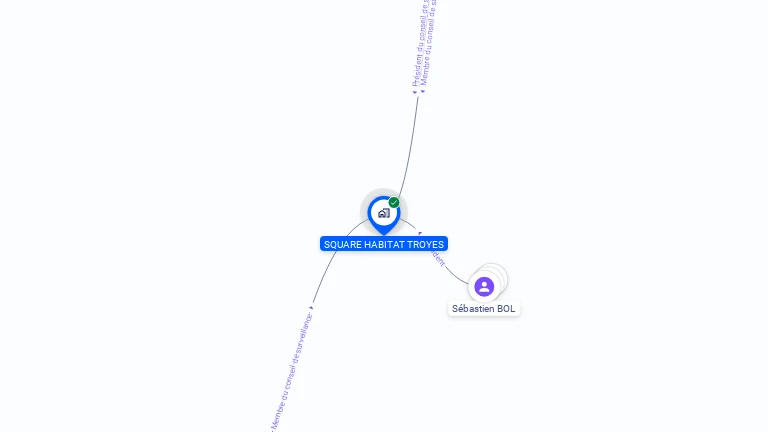Image resolution: width=768 pixels, height=432 pixels.
Task: Open the Sébastien BOL person node
Action: pyautogui.click(x=484, y=287)
